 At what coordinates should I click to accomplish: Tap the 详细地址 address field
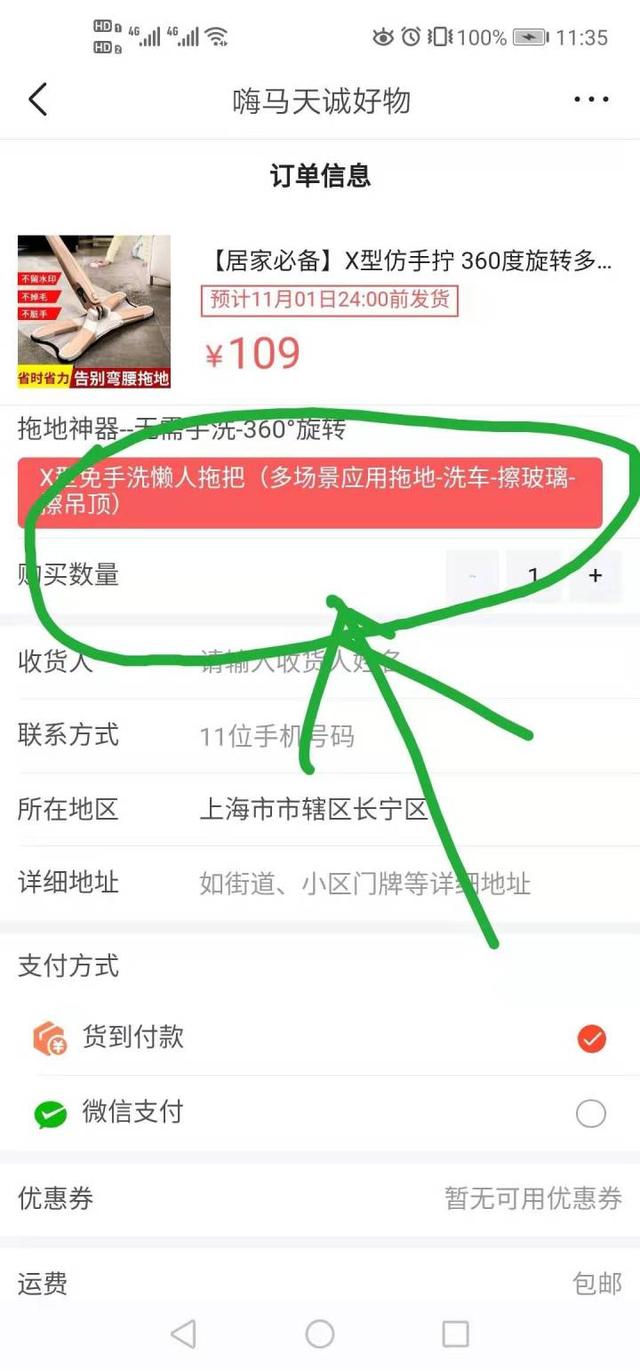coord(400,883)
